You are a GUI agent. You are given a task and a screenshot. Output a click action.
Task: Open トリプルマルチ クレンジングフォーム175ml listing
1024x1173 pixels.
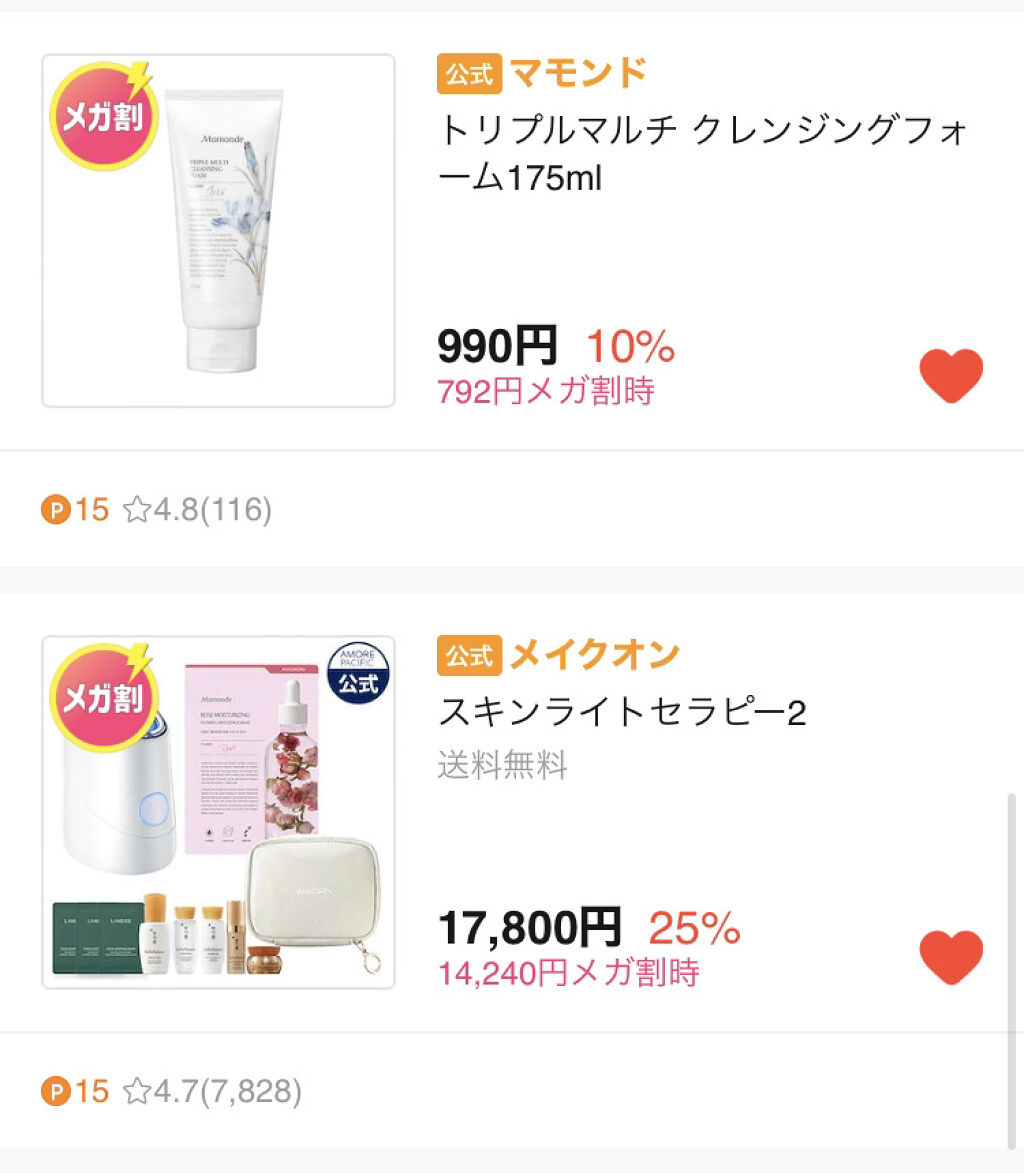(x=702, y=155)
